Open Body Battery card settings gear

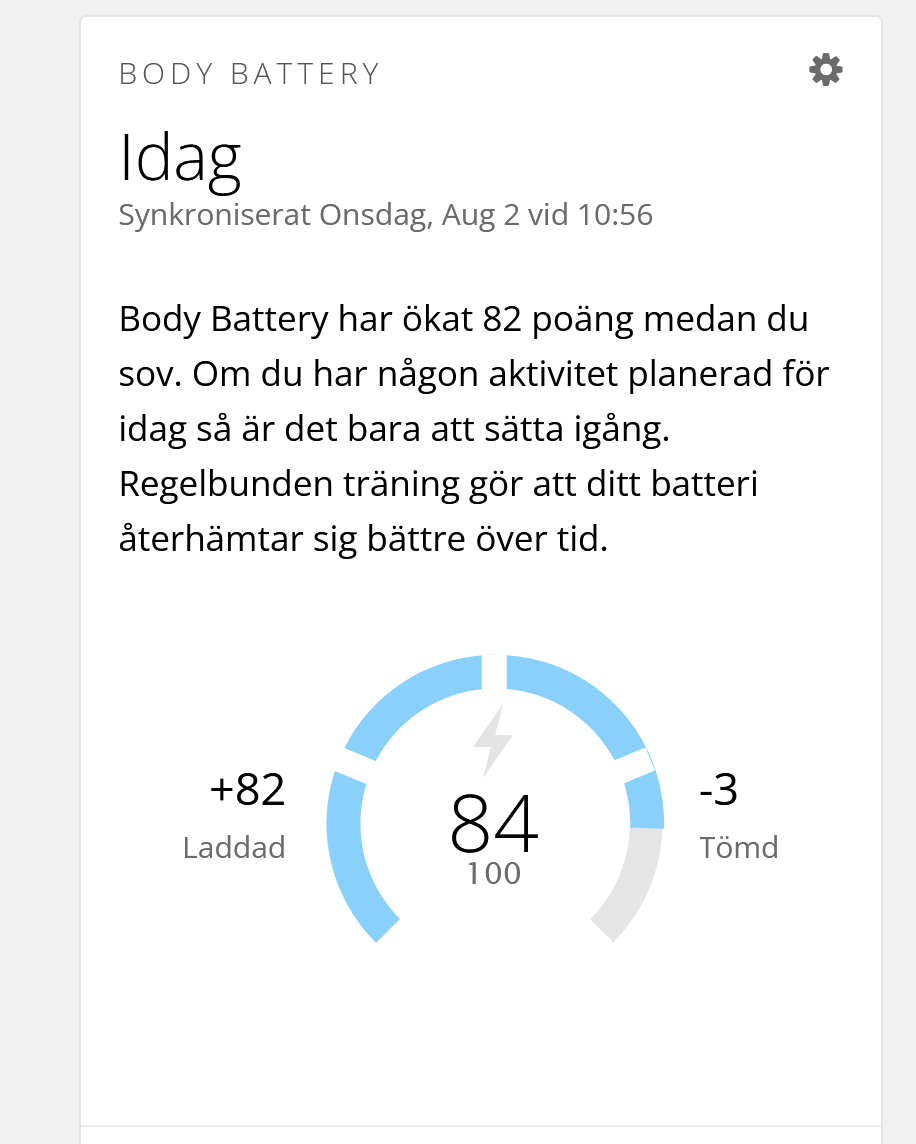(x=825, y=70)
